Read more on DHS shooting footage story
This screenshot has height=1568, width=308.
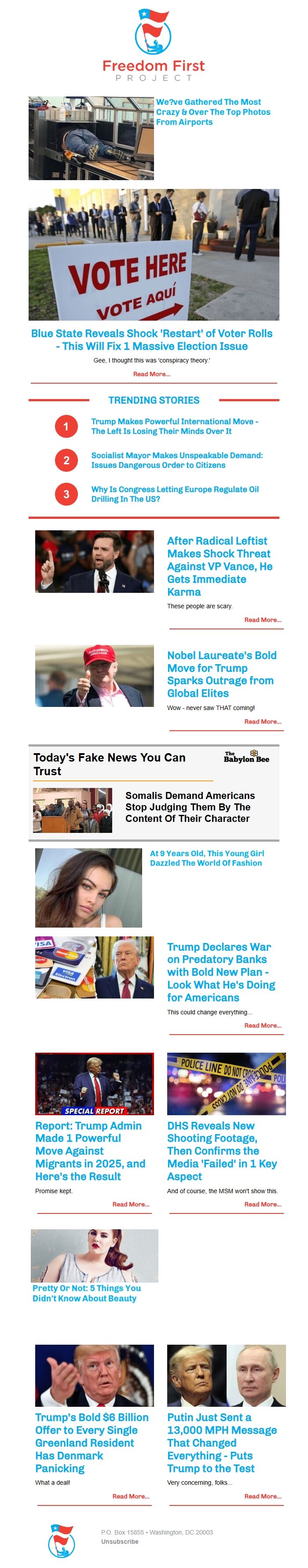tap(262, 1203)
